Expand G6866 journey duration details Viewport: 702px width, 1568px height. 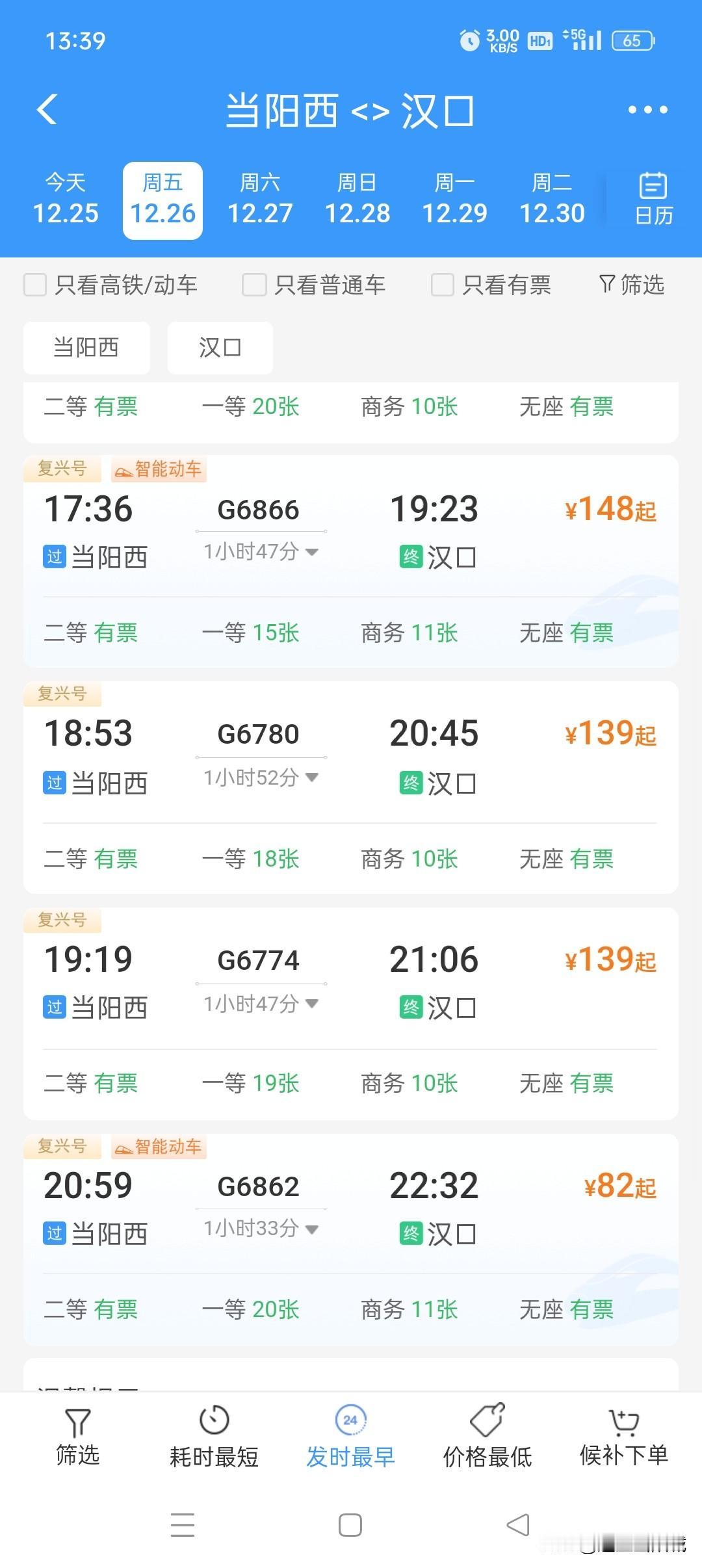311,551
